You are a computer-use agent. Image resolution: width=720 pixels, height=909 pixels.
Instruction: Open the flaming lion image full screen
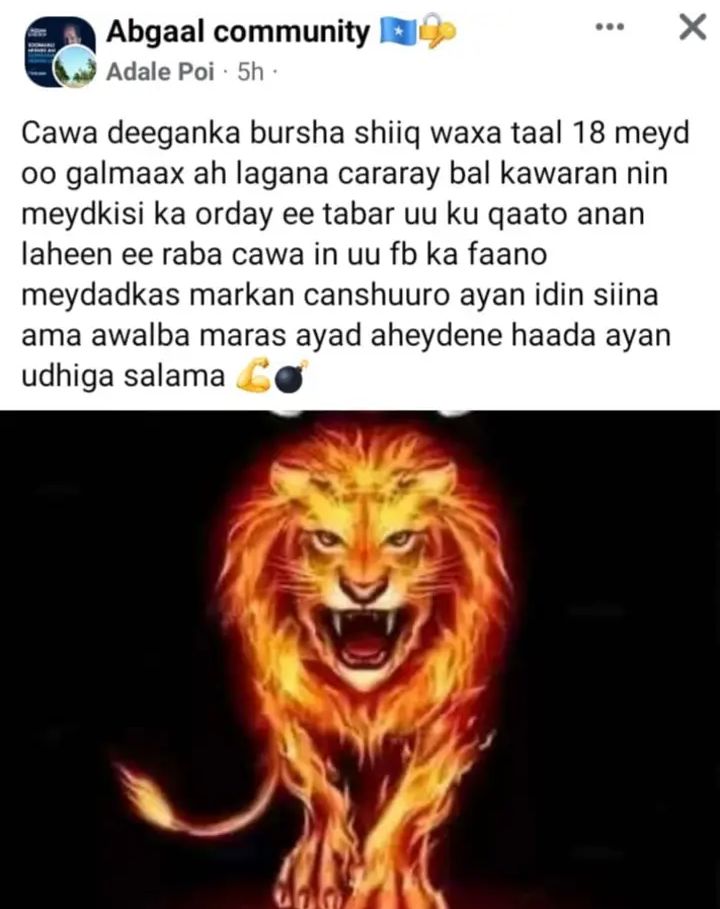(360, 660)
